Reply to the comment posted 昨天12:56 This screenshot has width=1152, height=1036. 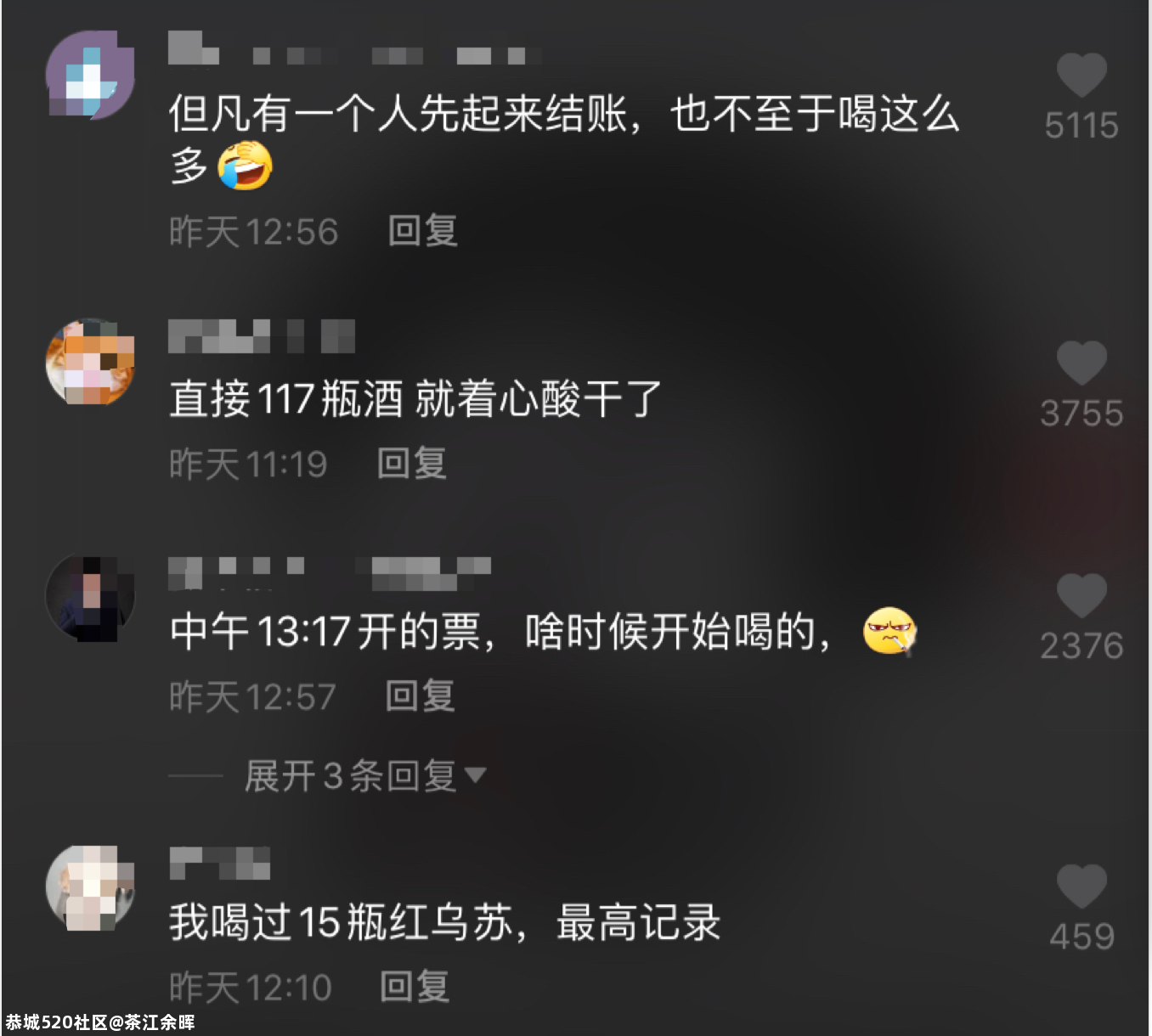click(422, 231)
